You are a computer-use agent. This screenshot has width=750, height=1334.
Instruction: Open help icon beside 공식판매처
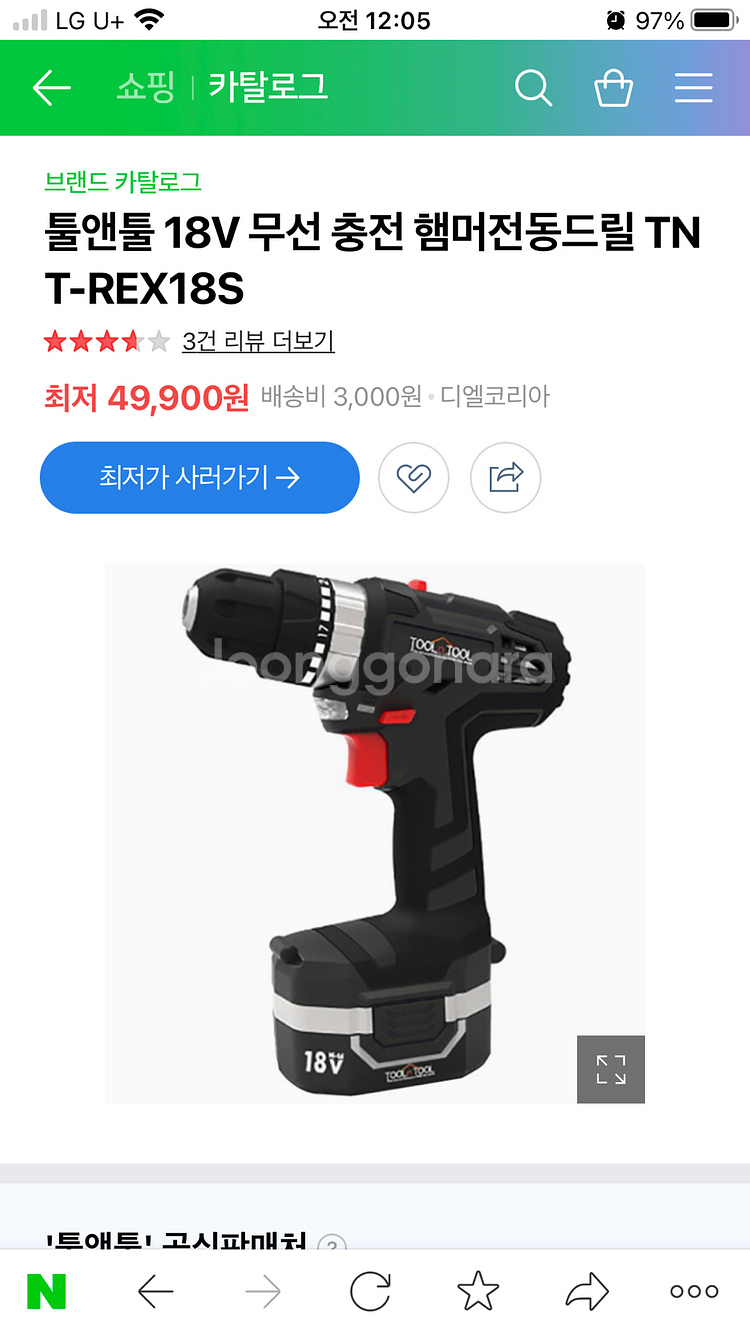tap(332, 1246)
